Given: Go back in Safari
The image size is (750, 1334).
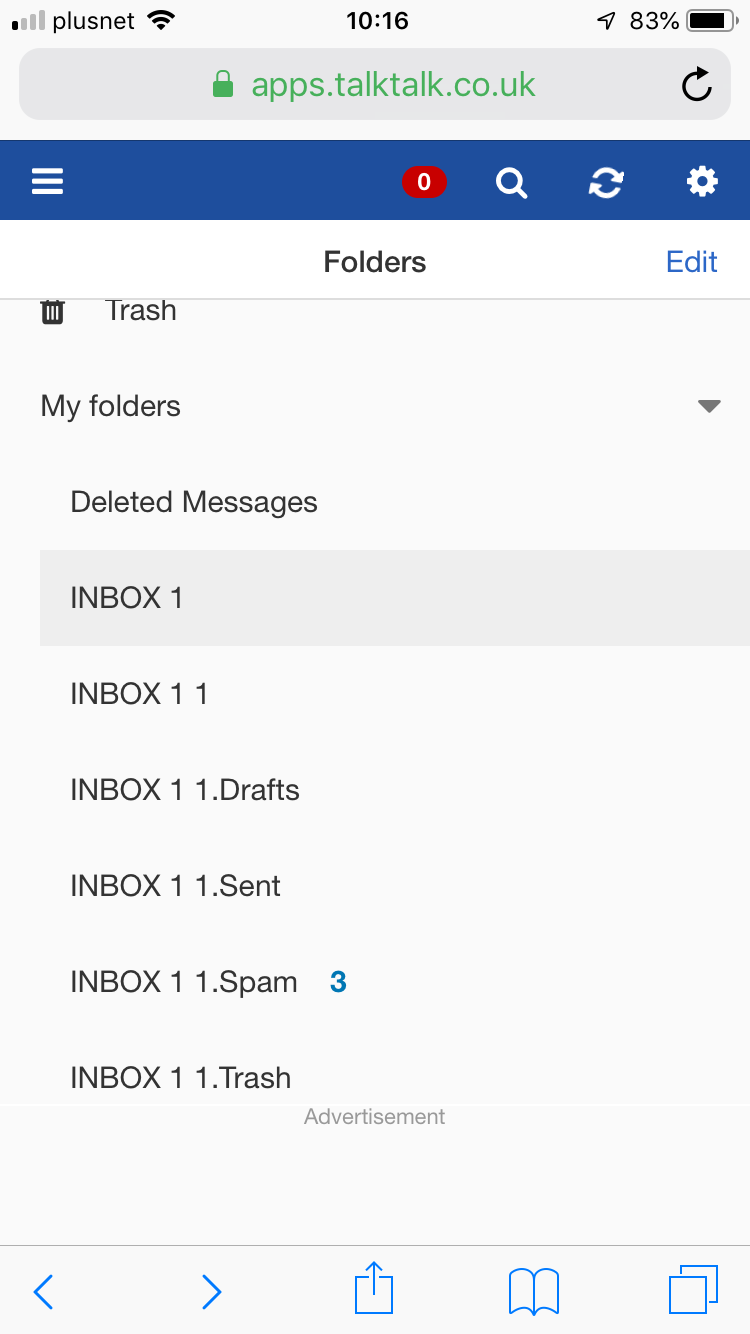Looking at the screenshot, I should (x=43, y=1291).
